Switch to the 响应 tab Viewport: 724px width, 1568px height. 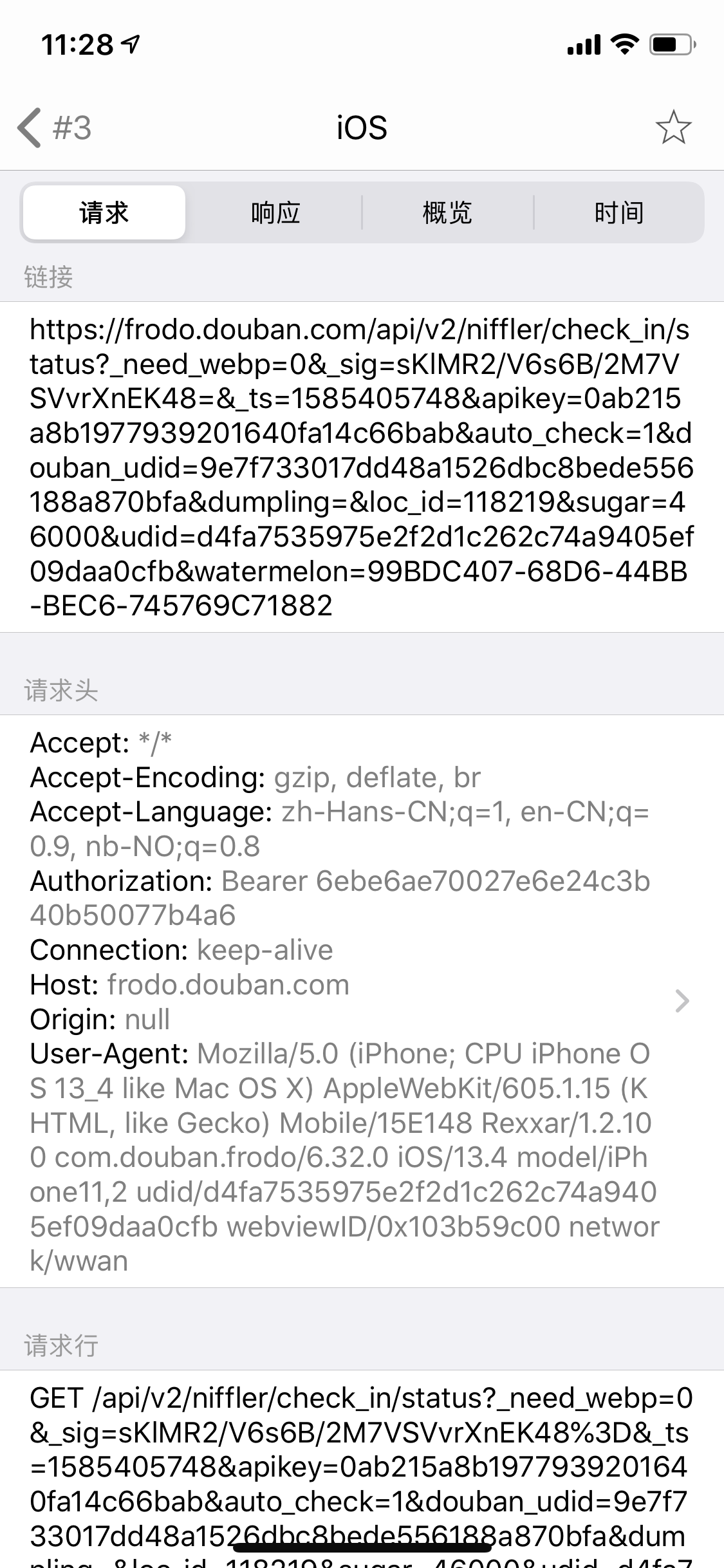275,213
